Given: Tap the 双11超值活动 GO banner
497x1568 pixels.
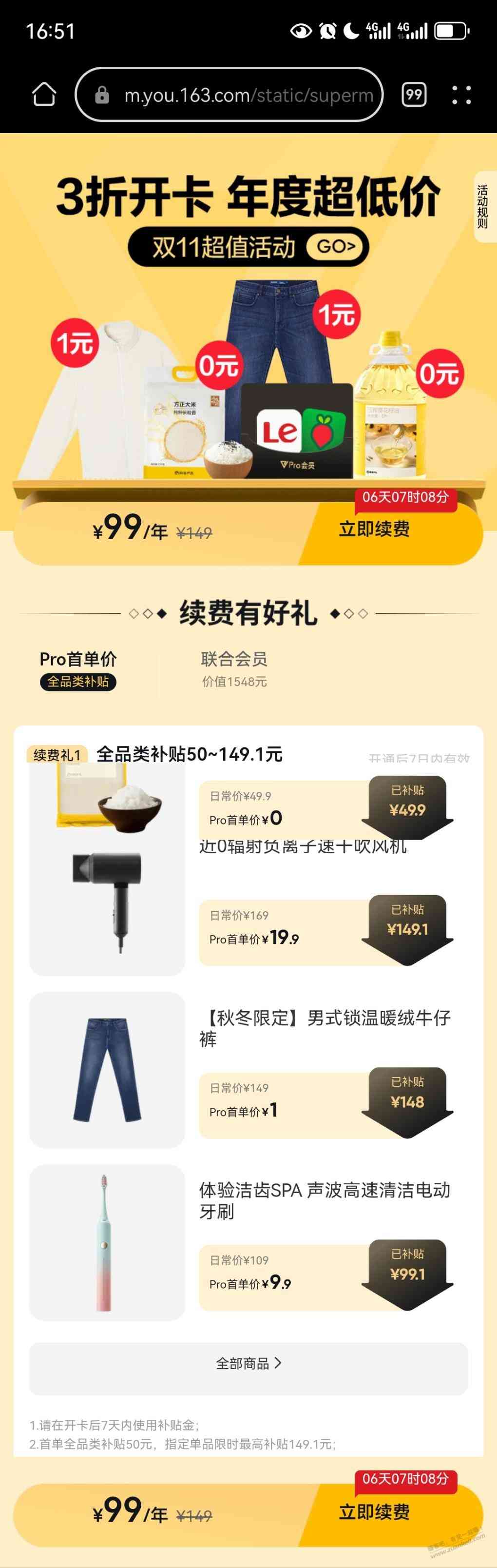Looking at the screenshot, I should (248, 247).
